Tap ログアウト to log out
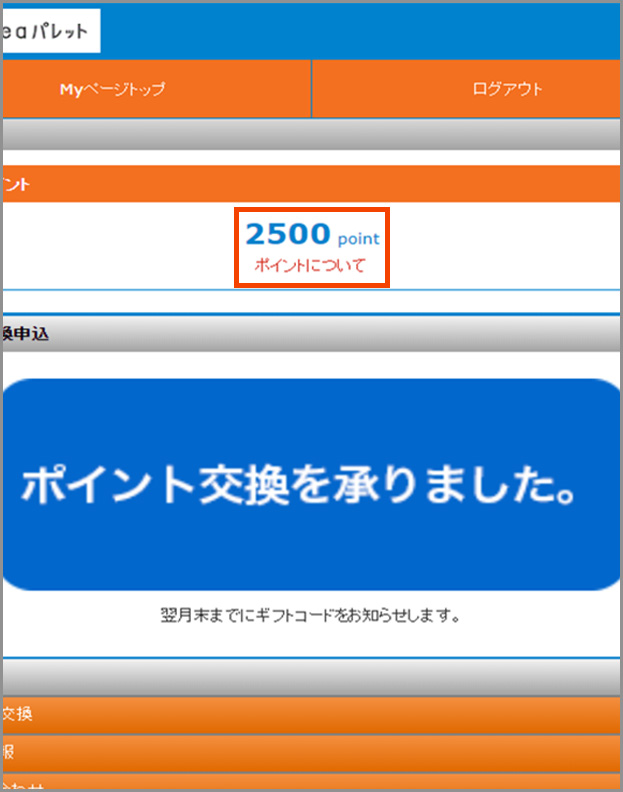Screen dimensions: 623x792 click(x=507, y=89)
